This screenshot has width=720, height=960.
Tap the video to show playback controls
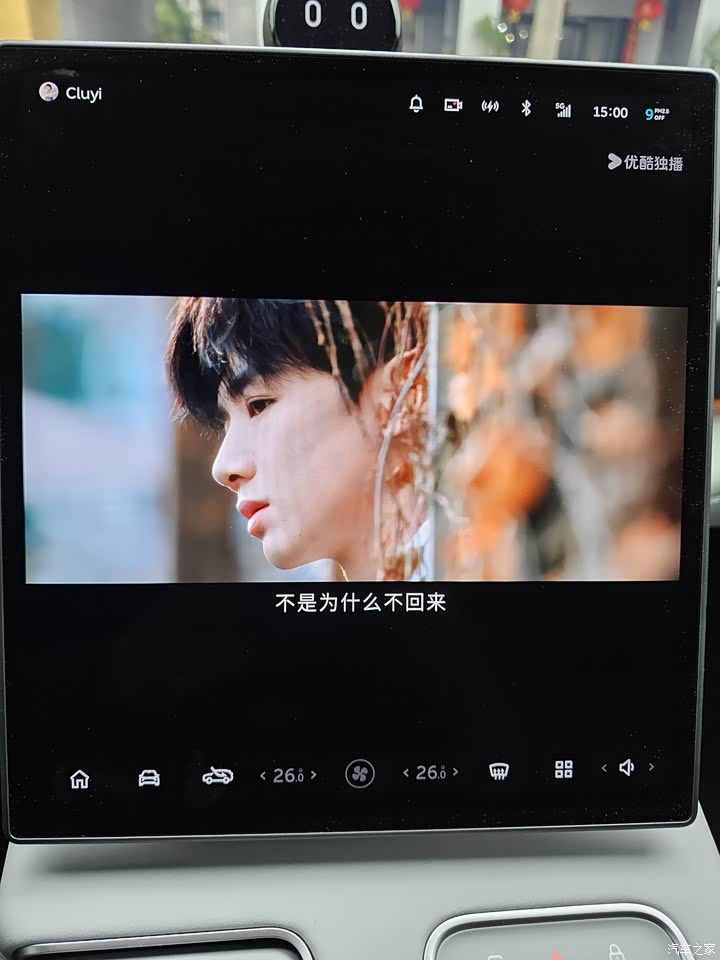(x=355, y=440)
